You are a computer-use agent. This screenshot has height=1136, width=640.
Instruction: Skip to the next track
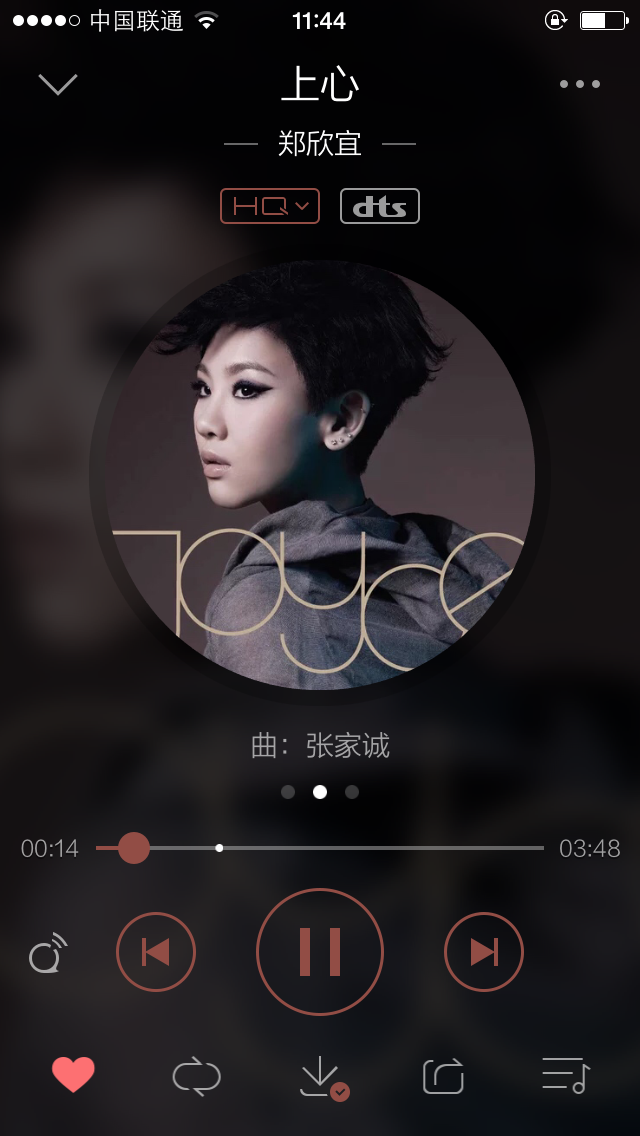click(x=484, y=951)
